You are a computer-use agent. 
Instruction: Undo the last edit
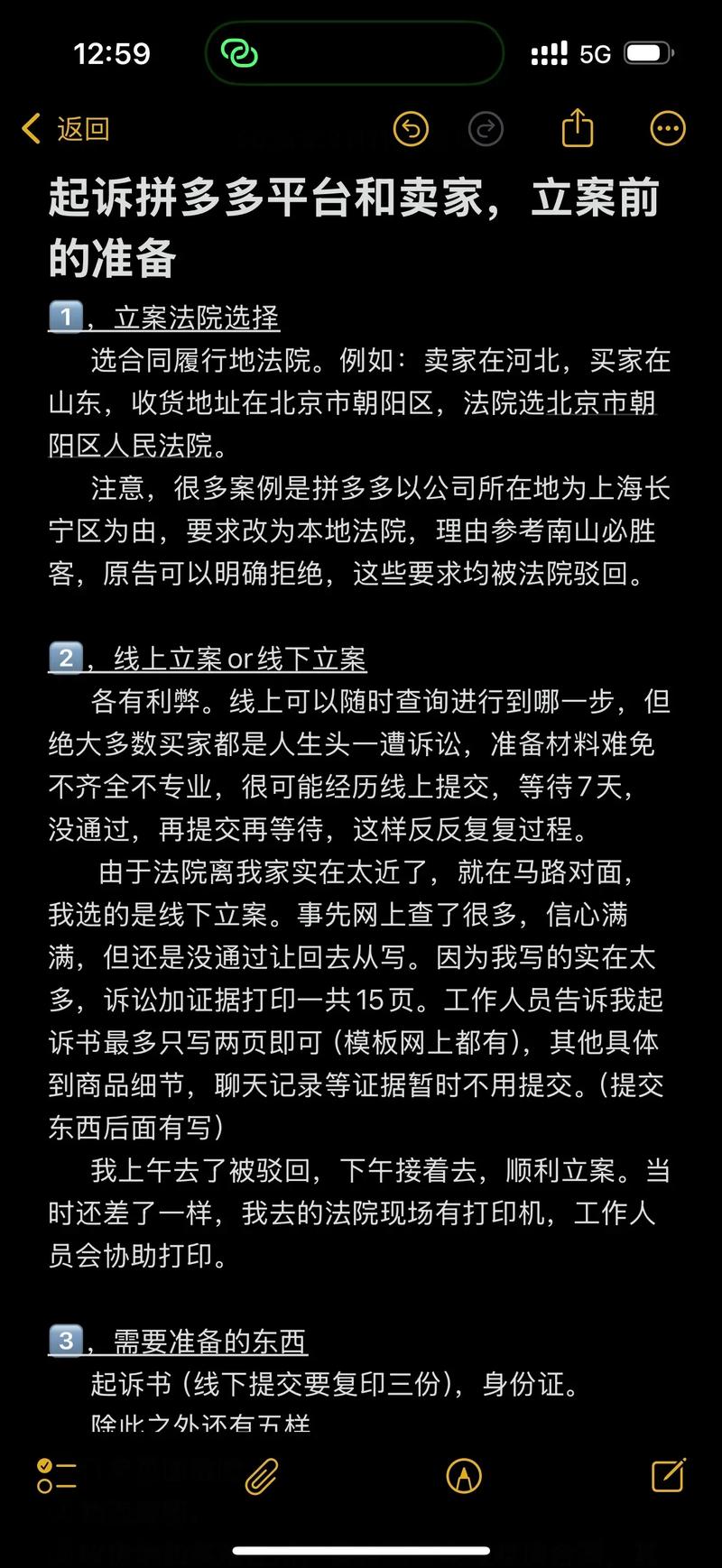coord(411,129)
